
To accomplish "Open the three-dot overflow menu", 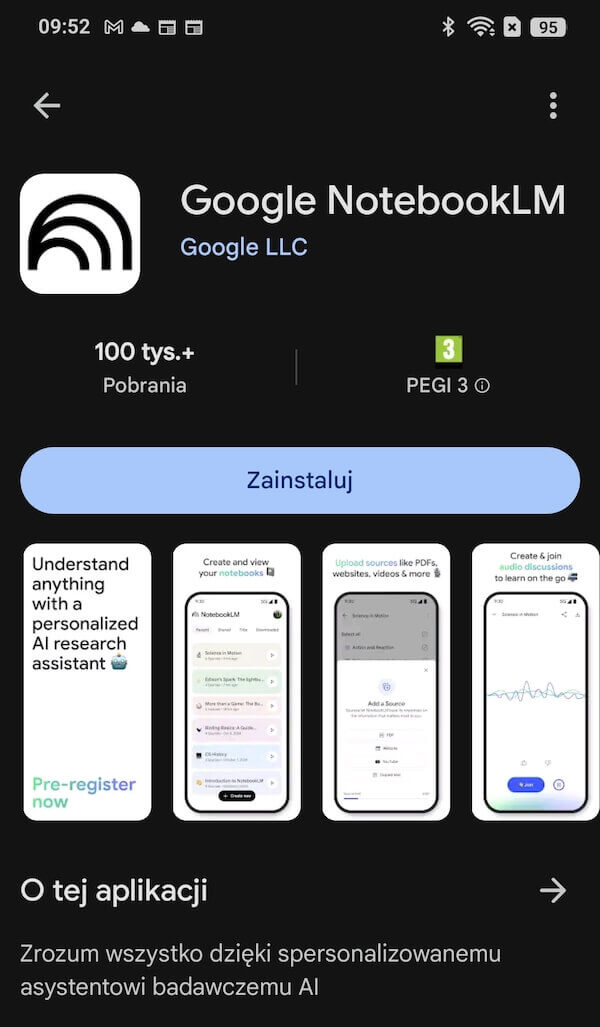I will [x=553, y=106].
